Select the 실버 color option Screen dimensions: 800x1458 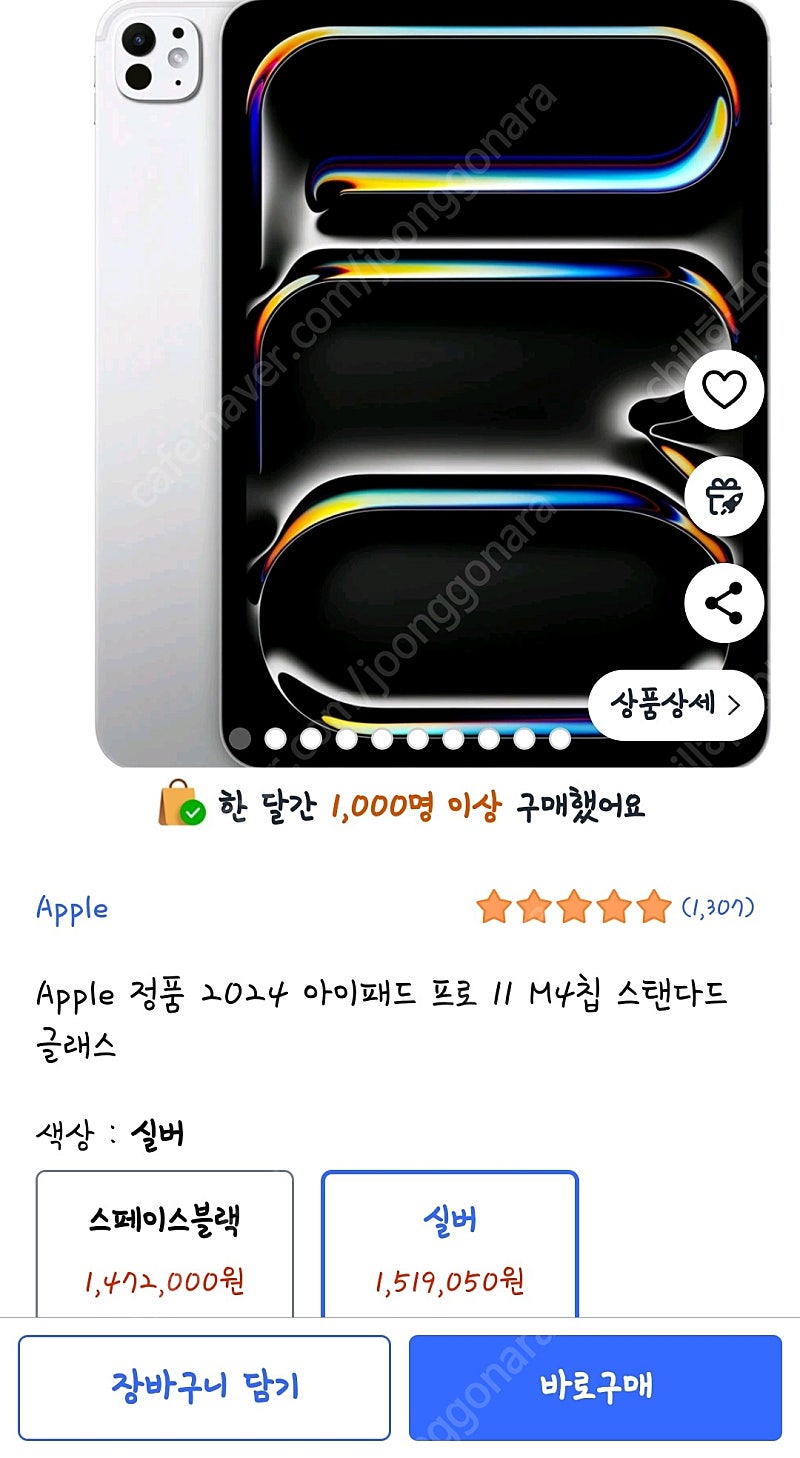450,1246
